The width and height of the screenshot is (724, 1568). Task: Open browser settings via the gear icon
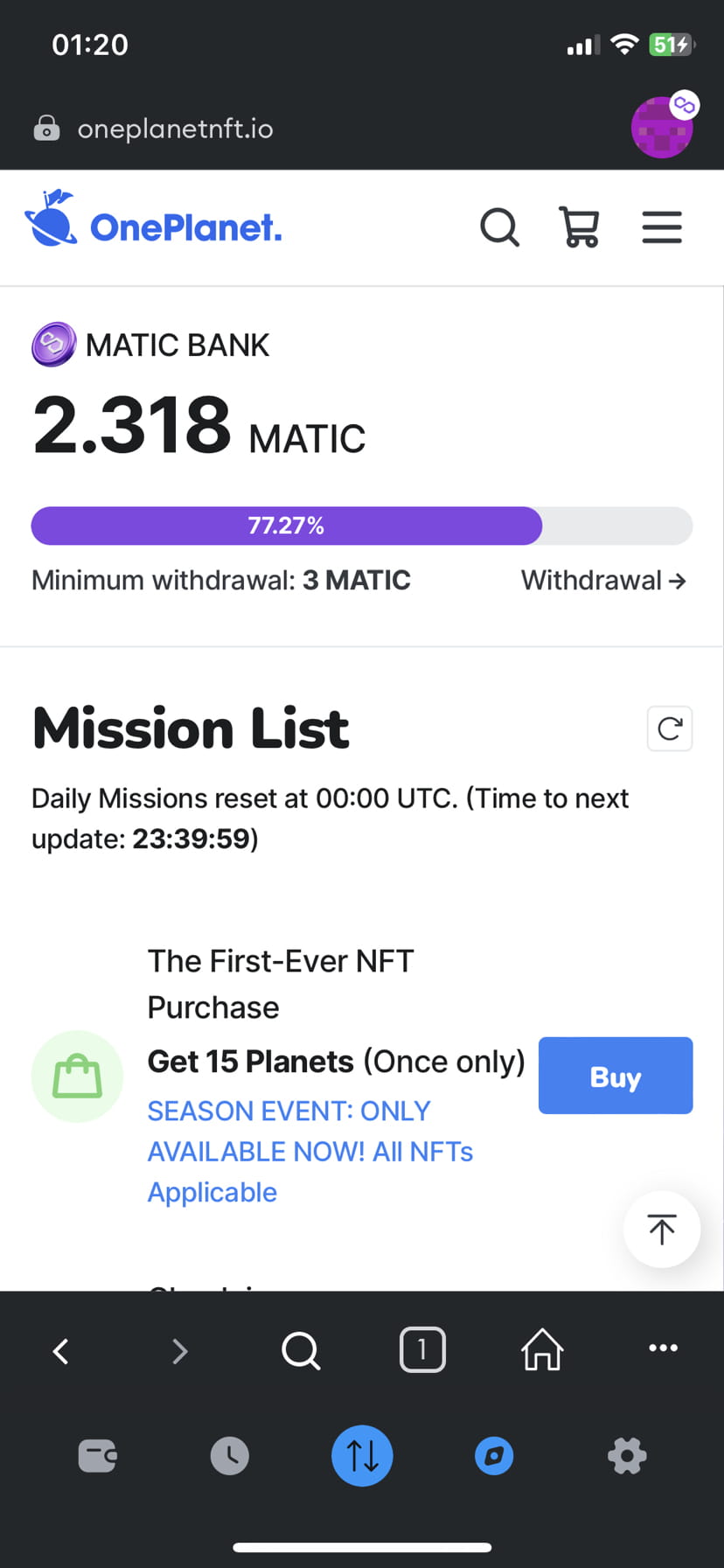point(627,1456)
